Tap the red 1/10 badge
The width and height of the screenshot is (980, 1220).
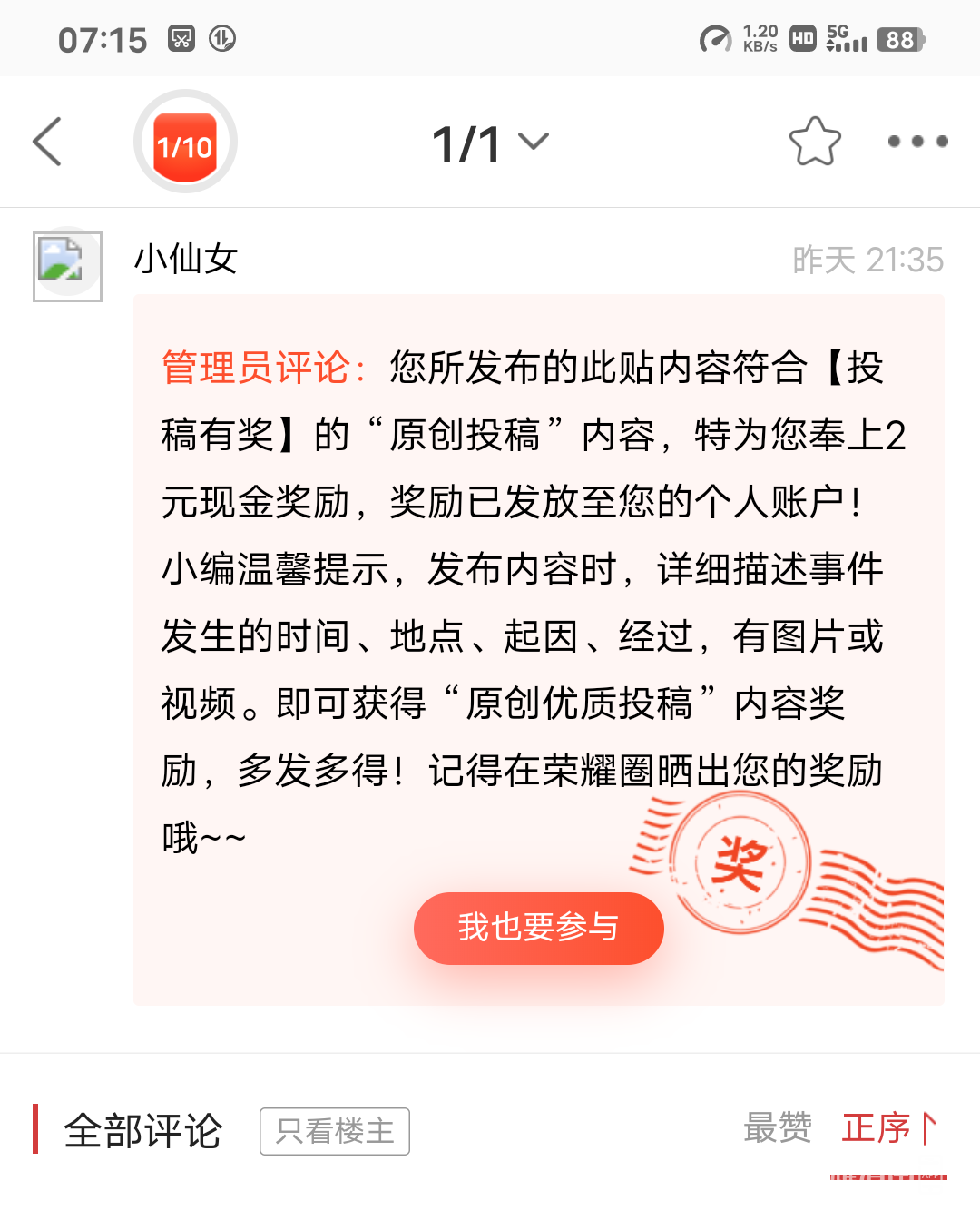pos(185,143)
